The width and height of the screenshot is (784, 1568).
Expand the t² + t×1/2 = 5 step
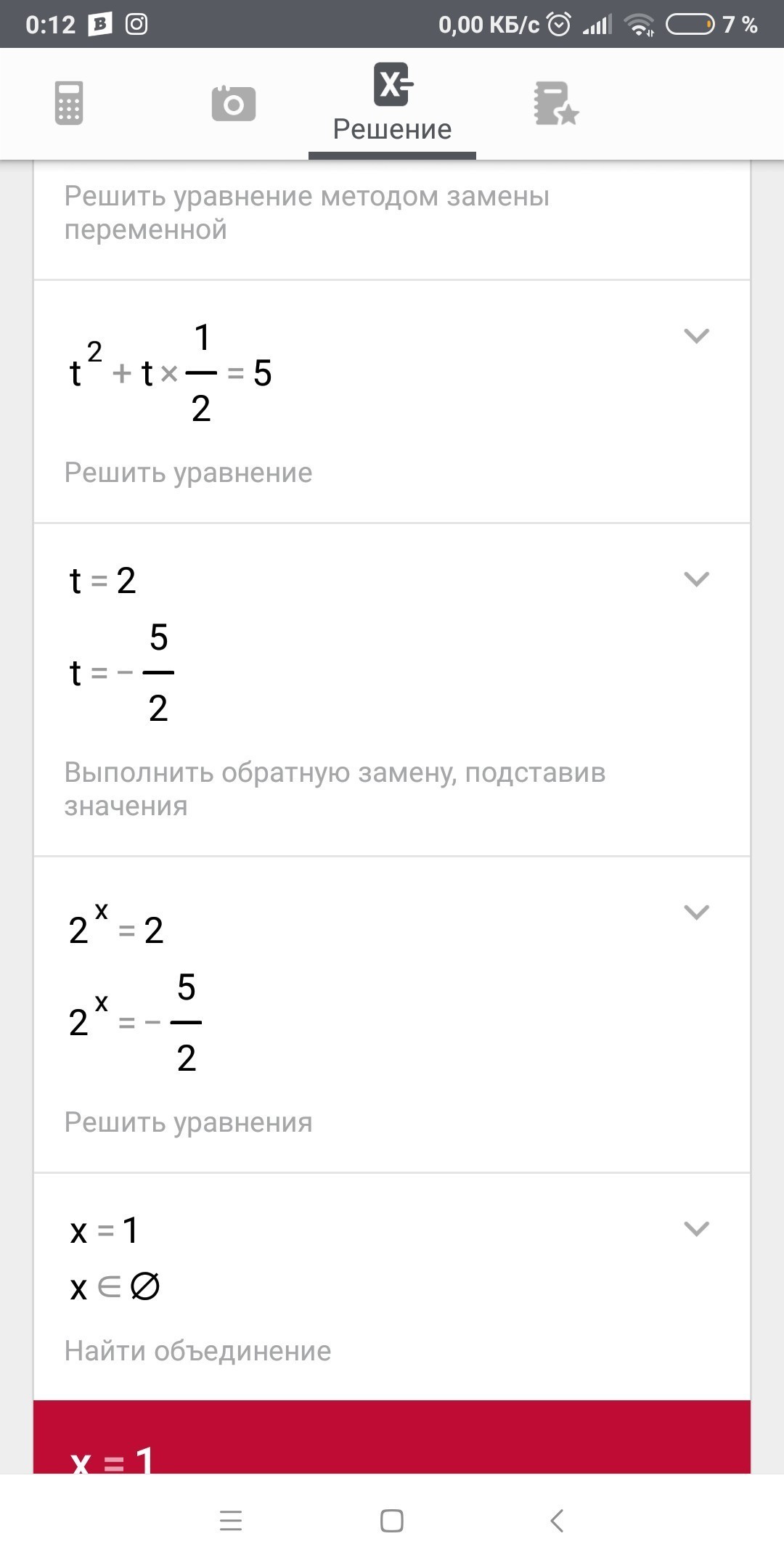pyautogui.click(x=696, y=336)
